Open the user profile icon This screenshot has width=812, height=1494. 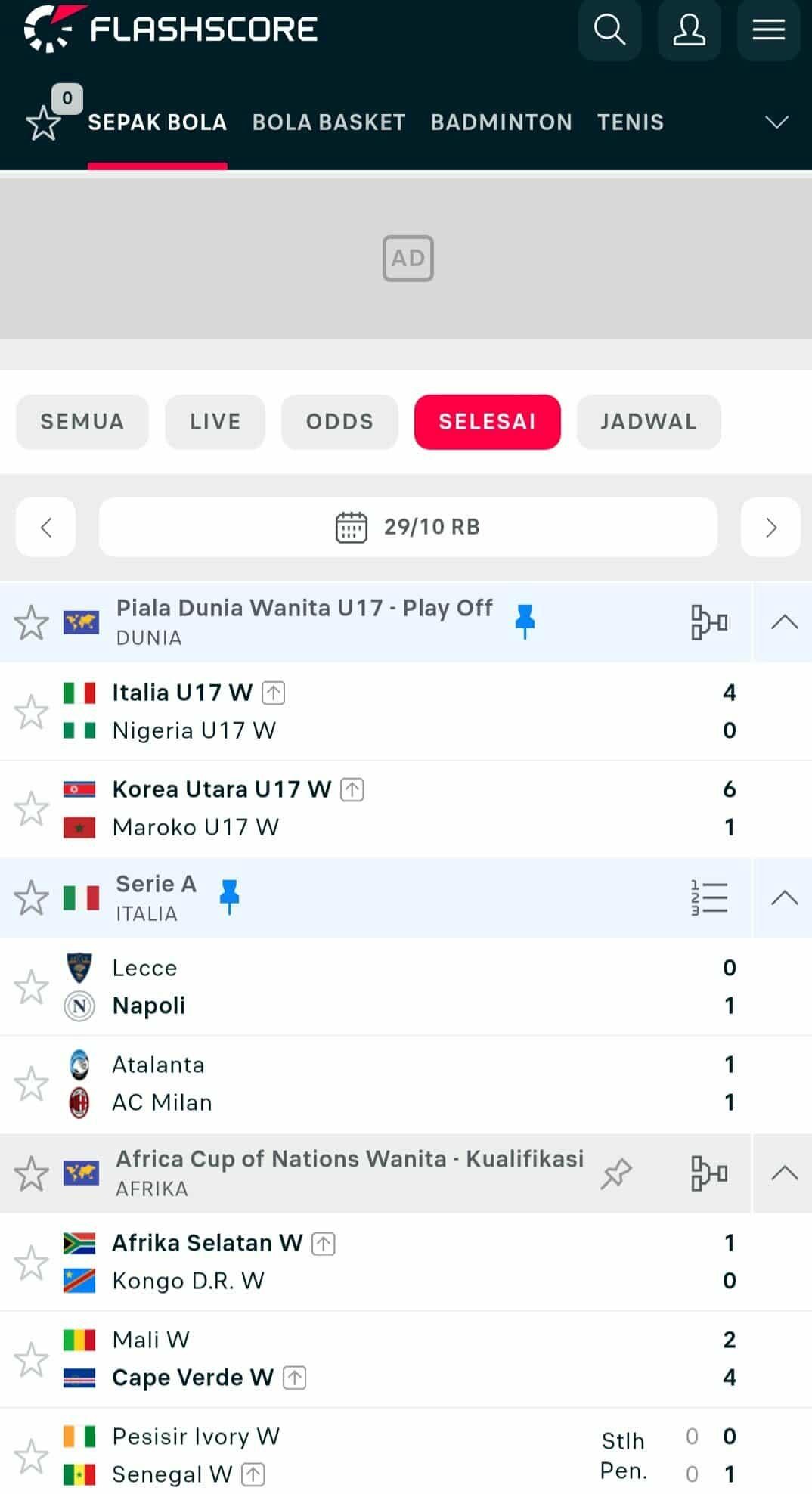point(689,30)
